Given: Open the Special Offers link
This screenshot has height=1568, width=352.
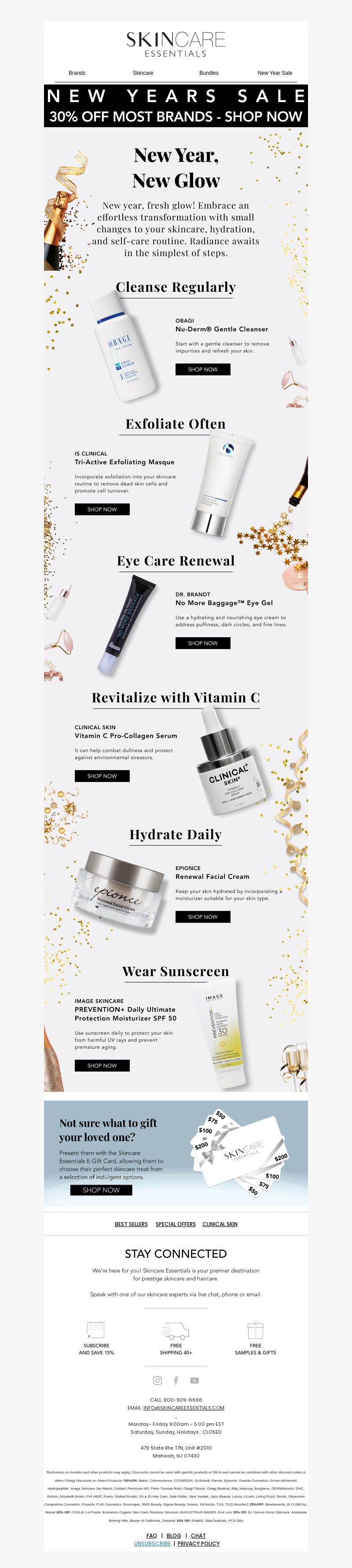Looking at the screenshot, I should pyautogui.click(x=176, y=1224).
